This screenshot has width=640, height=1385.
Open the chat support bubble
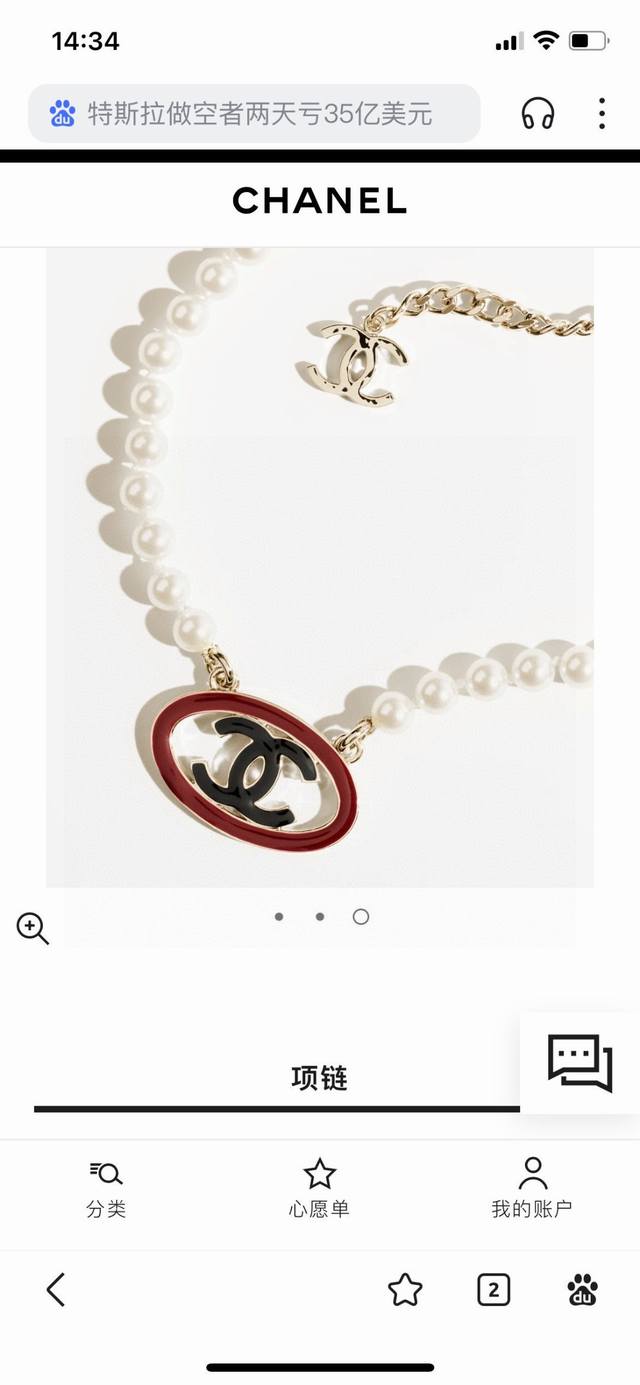[580, 1062]
